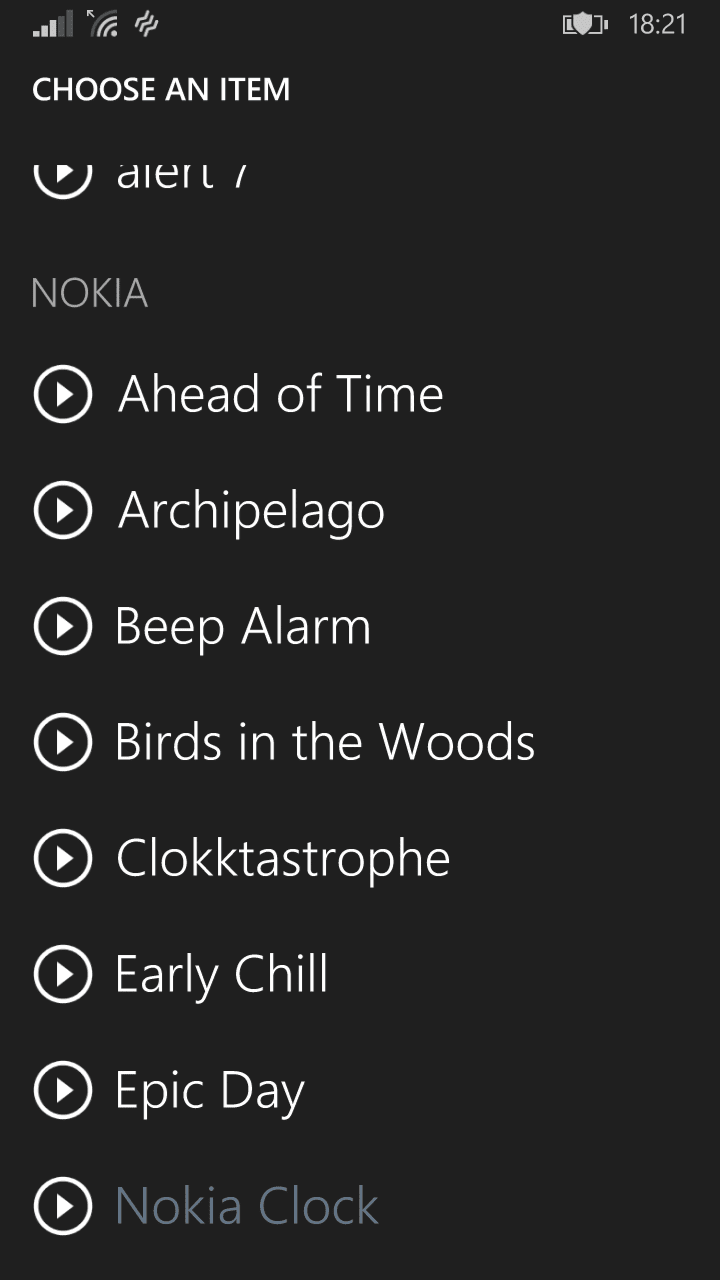Preview the Ahead of Time sound
This screenshot has width=720, height=1280.
click(x=63, y=394)
